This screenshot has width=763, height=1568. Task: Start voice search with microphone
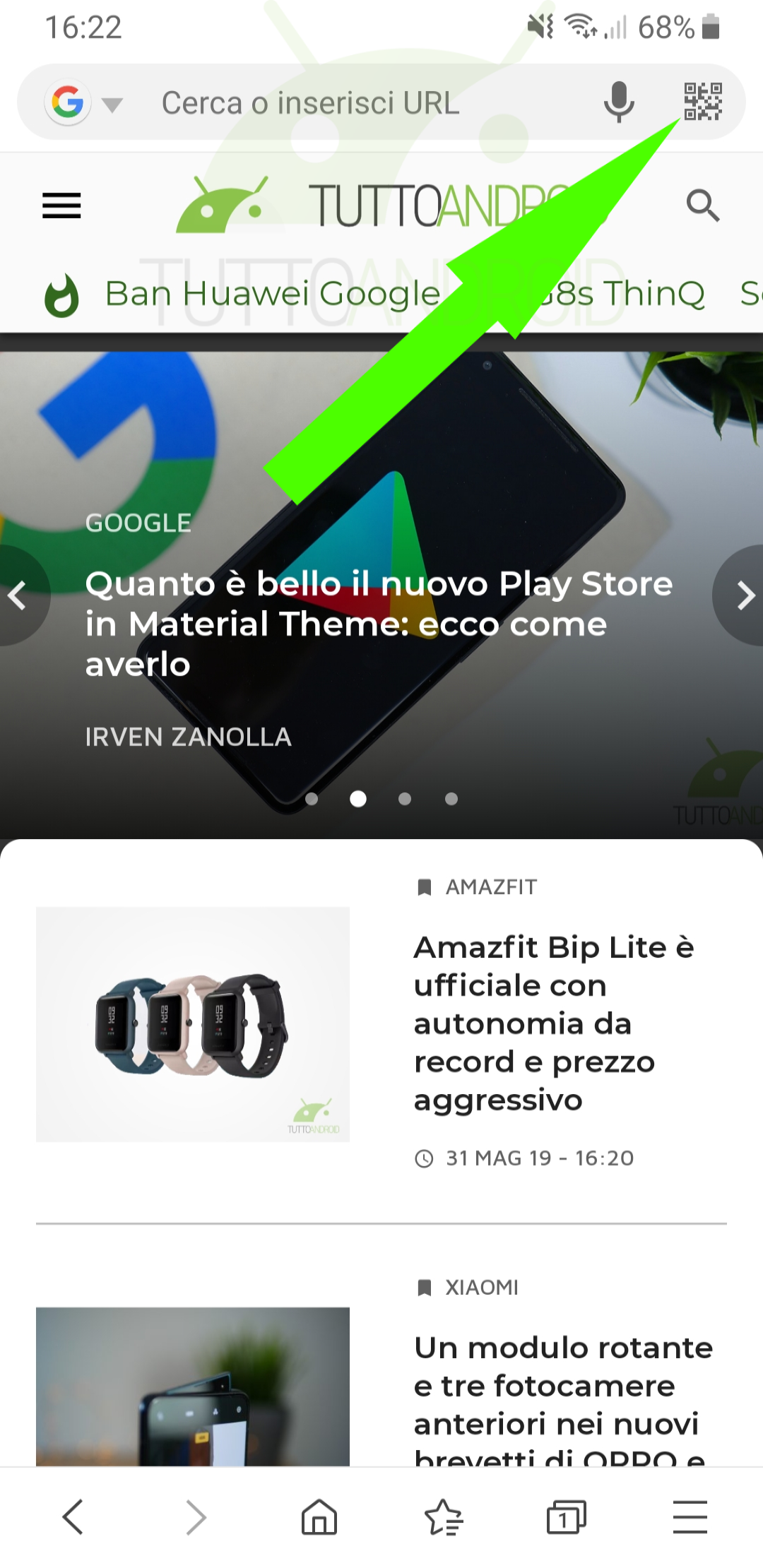(x=619, y=102)
